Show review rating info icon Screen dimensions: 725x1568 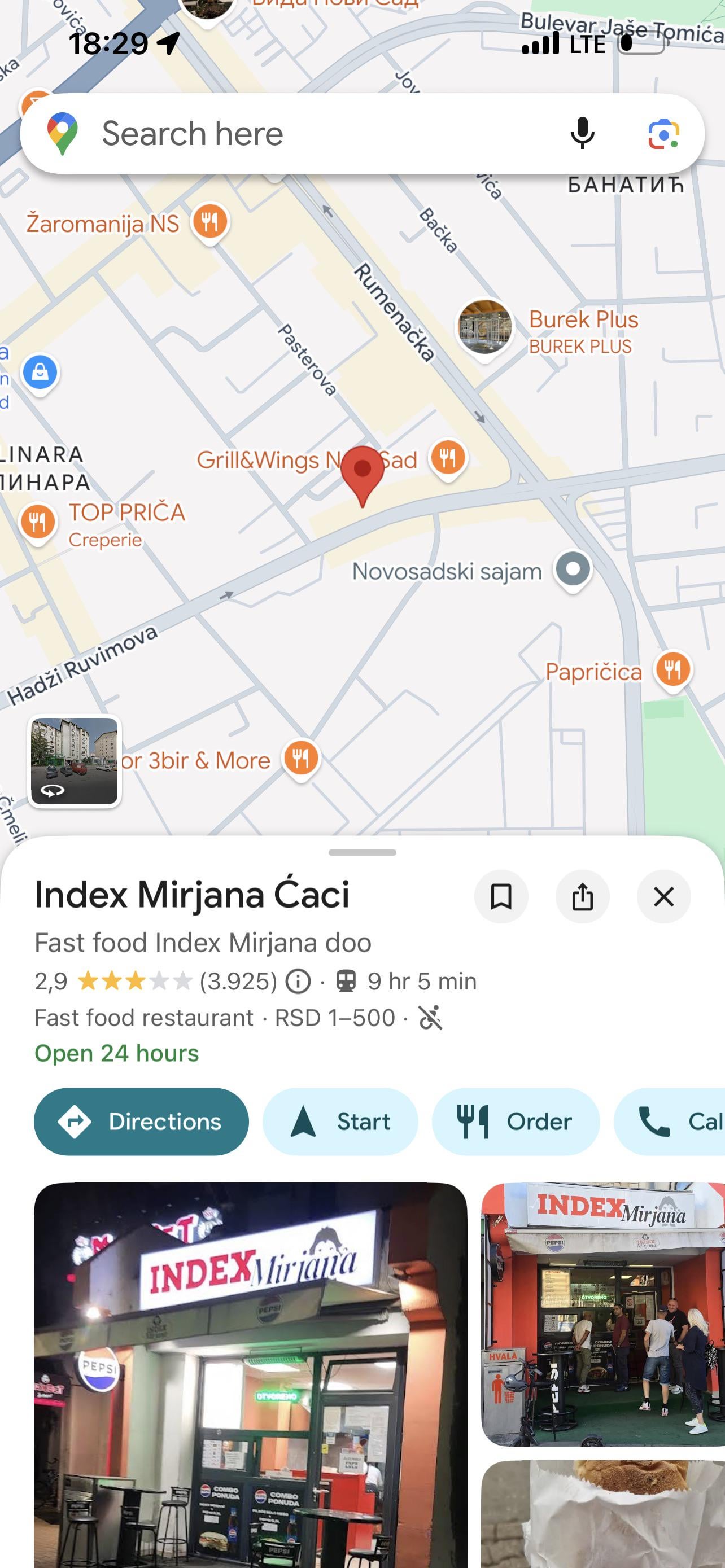point(298,981)
